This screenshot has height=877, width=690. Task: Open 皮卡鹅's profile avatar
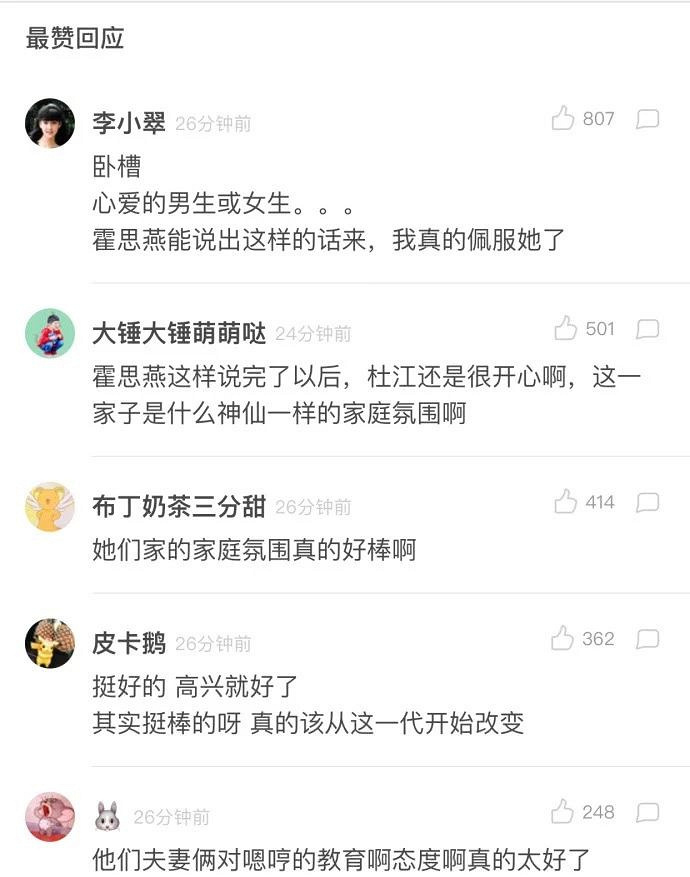pyautogui.click(x=50, y=643)
